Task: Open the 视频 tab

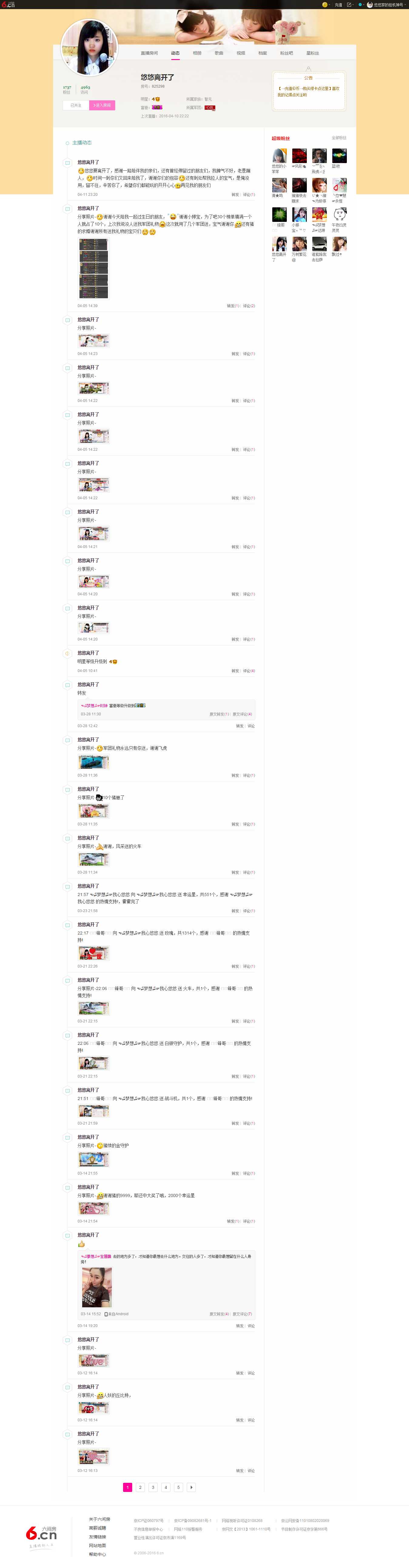Action: pyautogui.click(x=240, y=53)
